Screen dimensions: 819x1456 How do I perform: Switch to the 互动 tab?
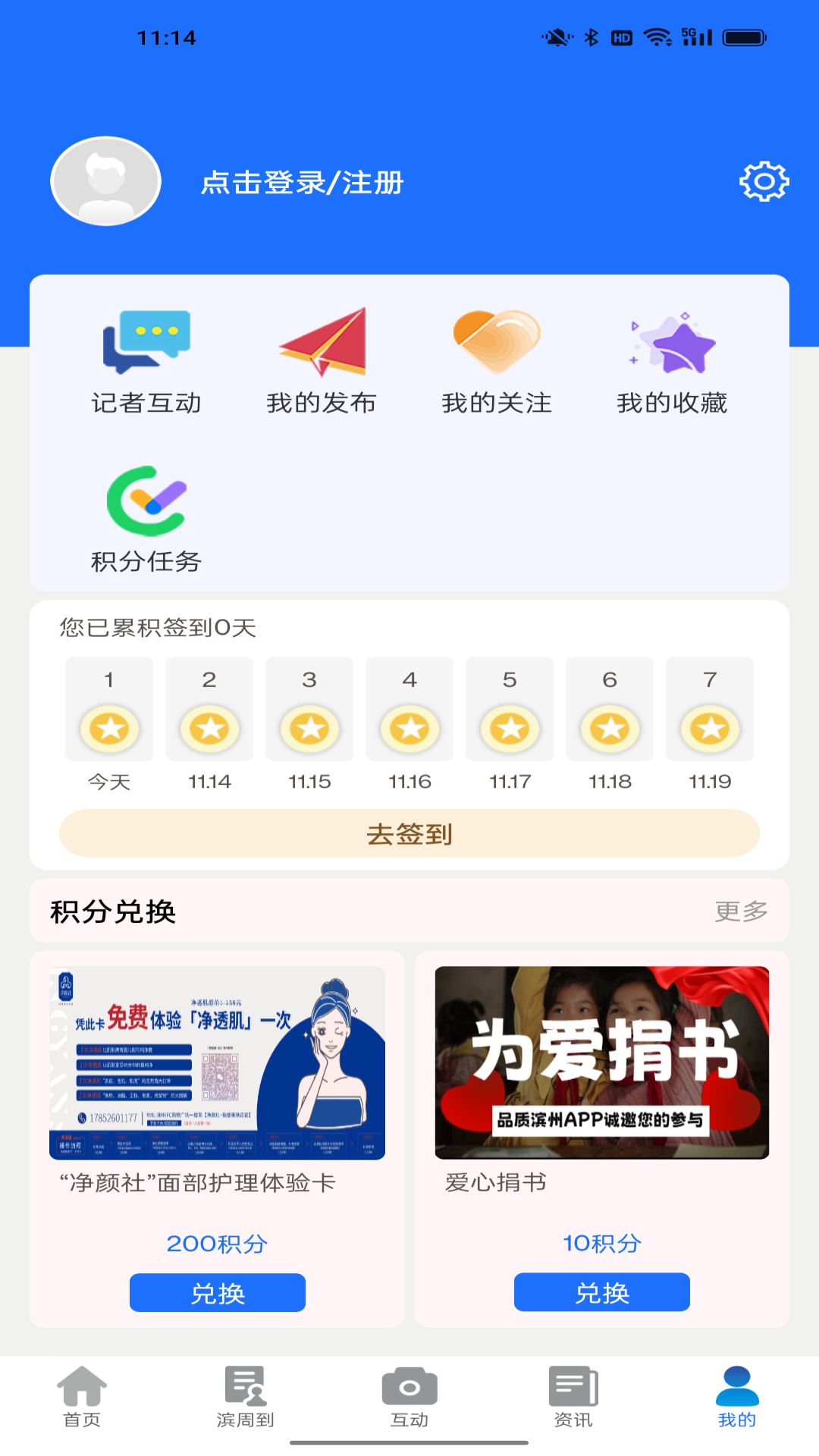pyautogui.click(x=409, y=1397)
